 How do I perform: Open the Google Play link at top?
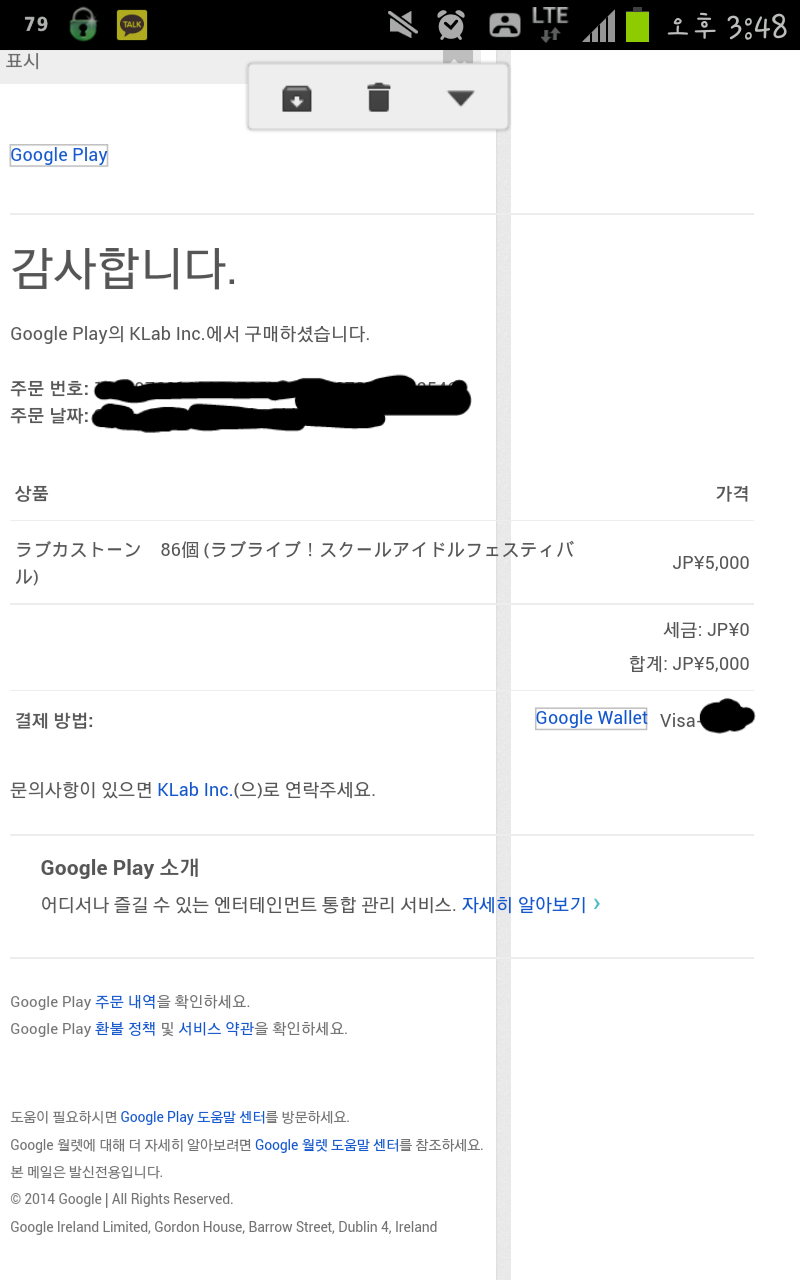pos(59,155)
